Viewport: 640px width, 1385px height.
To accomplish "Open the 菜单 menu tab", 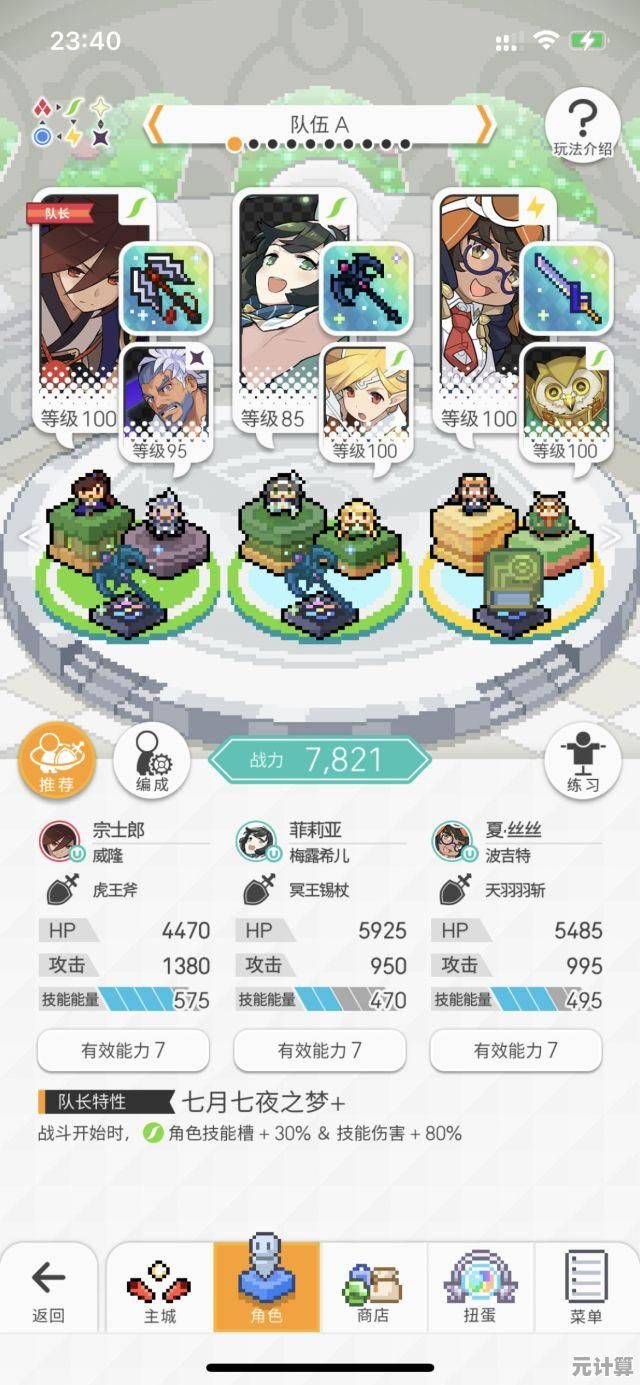I will coord(586,1291).
